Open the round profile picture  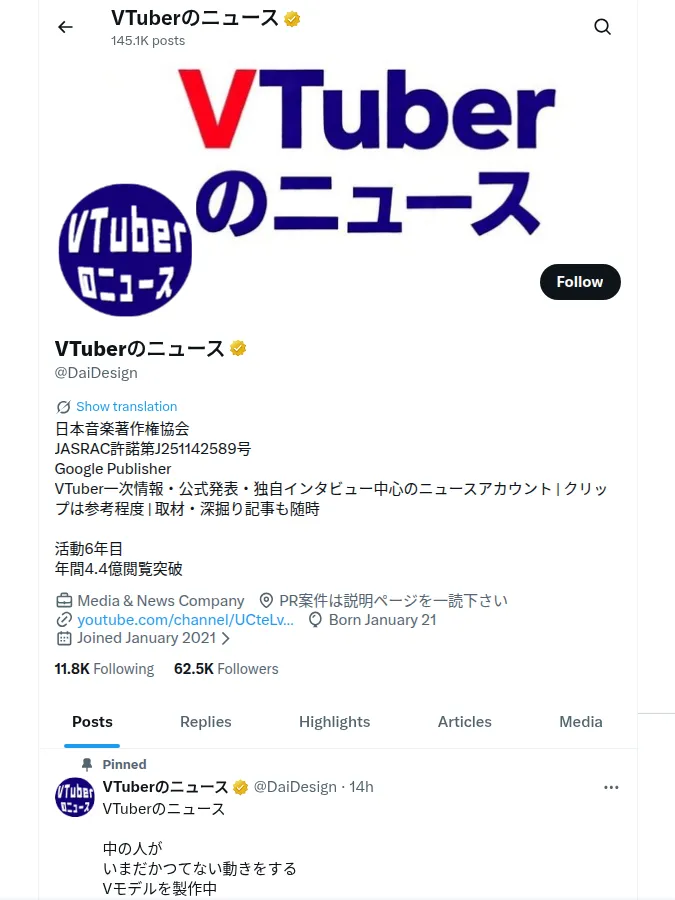click(125, 250)
